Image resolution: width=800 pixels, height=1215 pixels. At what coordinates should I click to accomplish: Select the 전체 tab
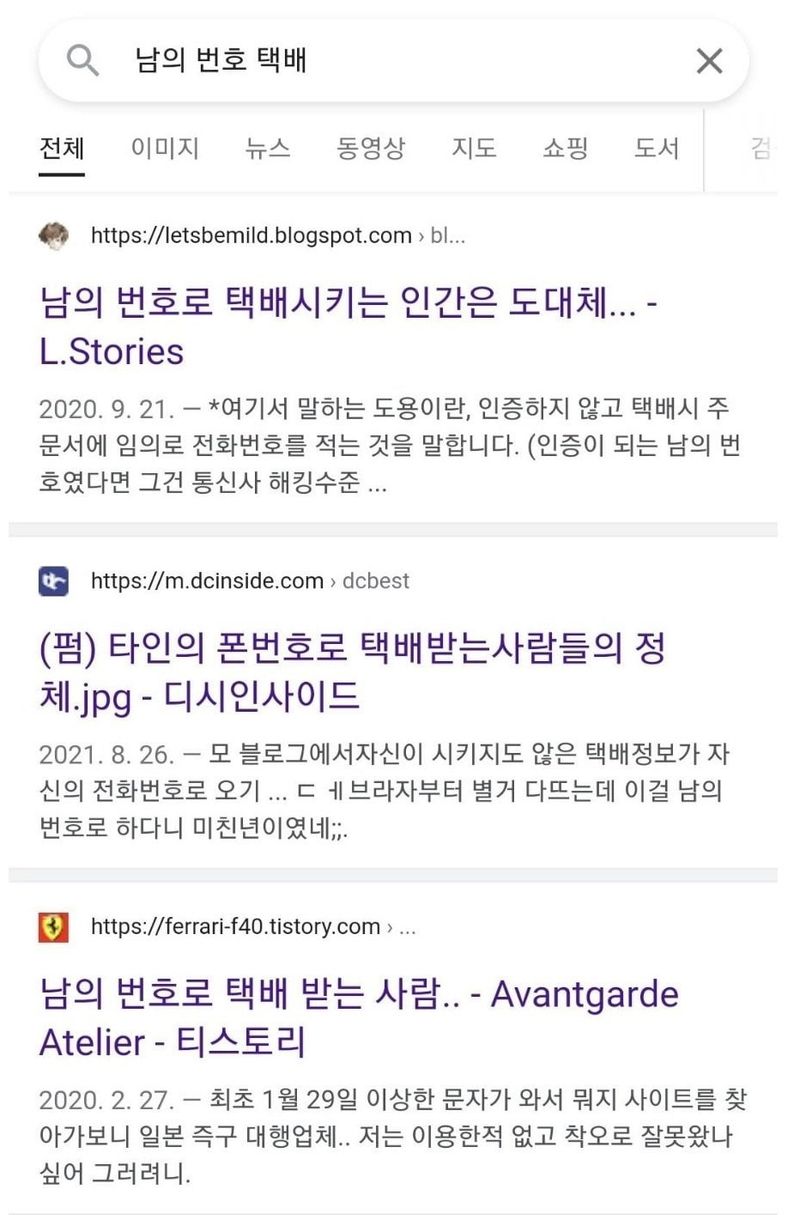62,149
